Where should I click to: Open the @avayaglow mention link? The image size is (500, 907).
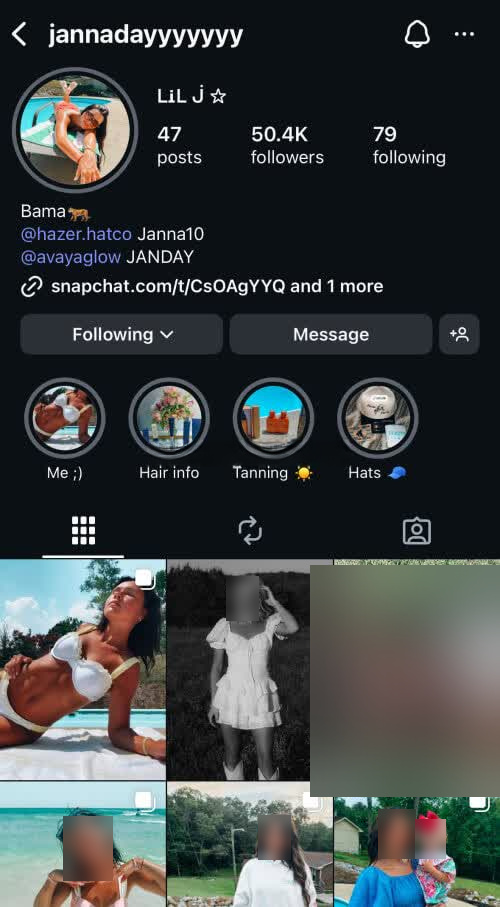pos(71,257)
